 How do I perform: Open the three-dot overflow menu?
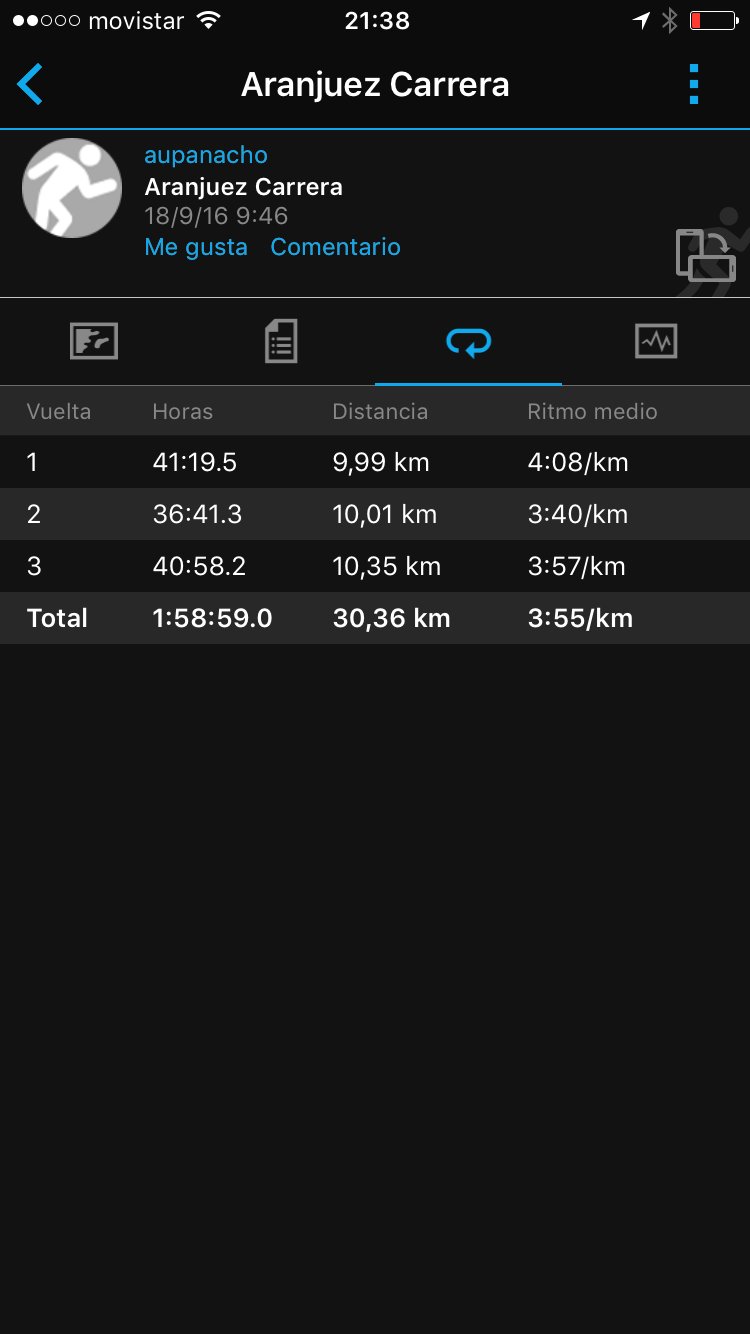[694, 85]
